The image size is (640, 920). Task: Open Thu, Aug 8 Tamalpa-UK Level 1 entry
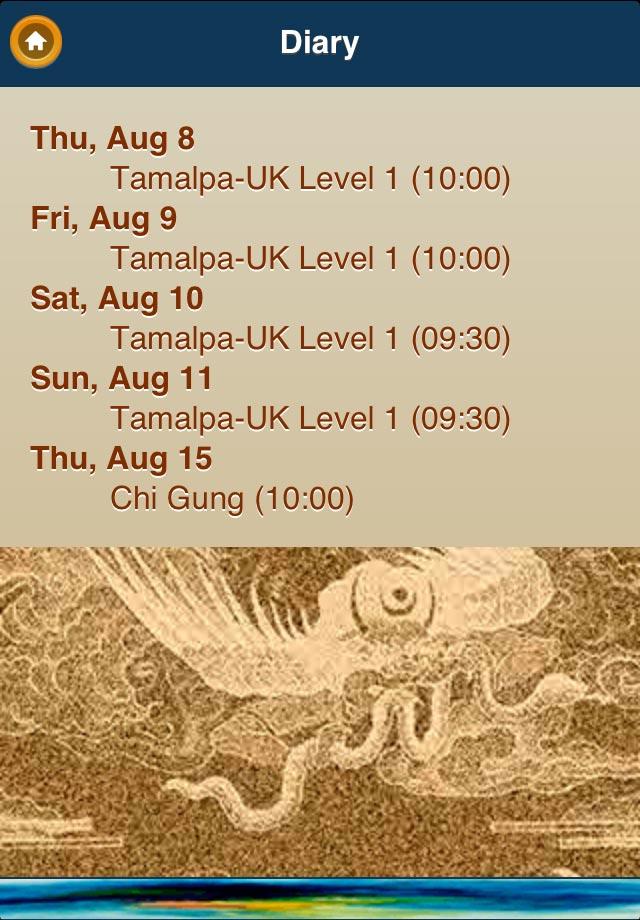coord(310,179)
